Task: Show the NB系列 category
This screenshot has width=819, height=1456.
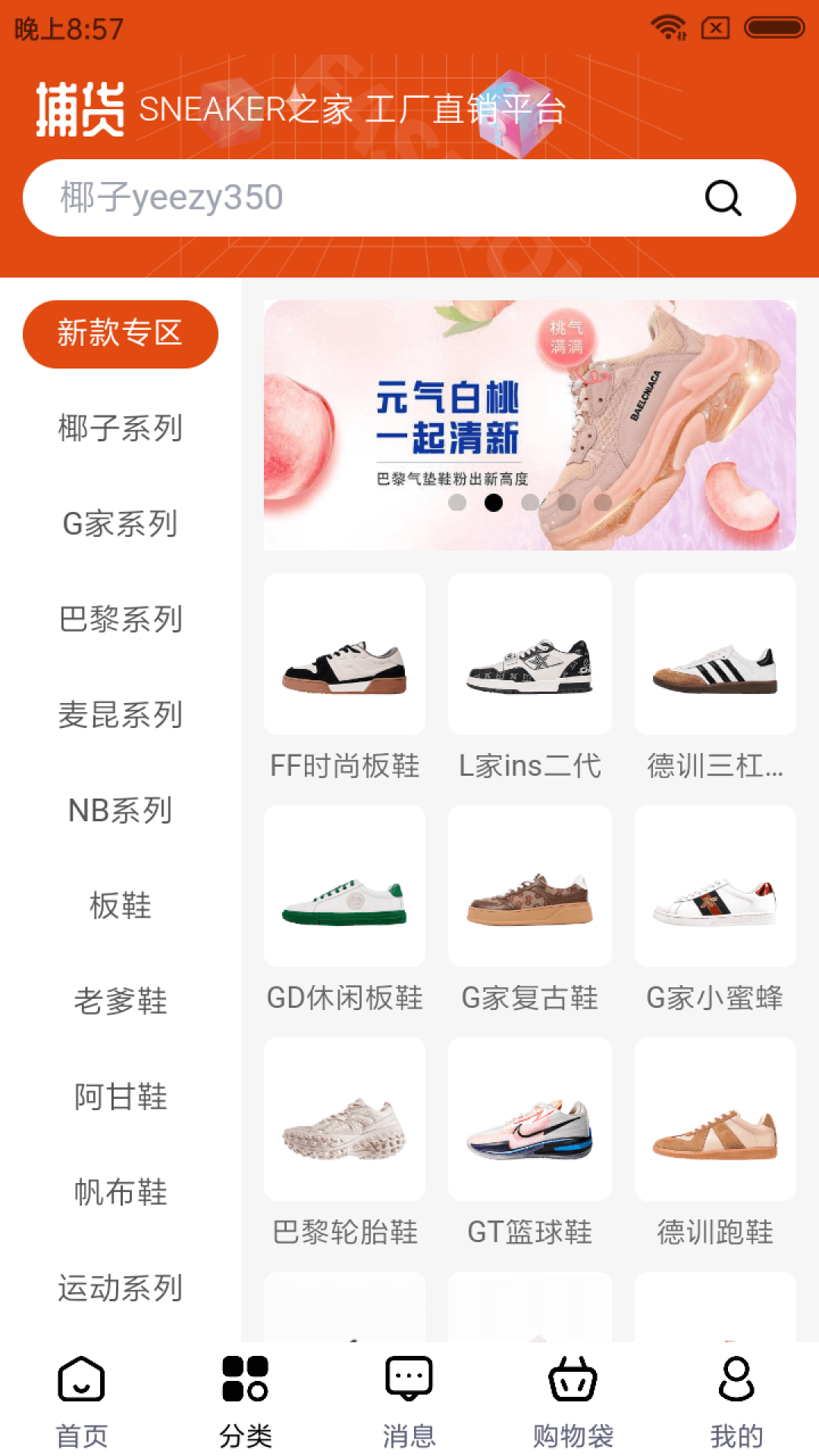Action: pos(121,811)
